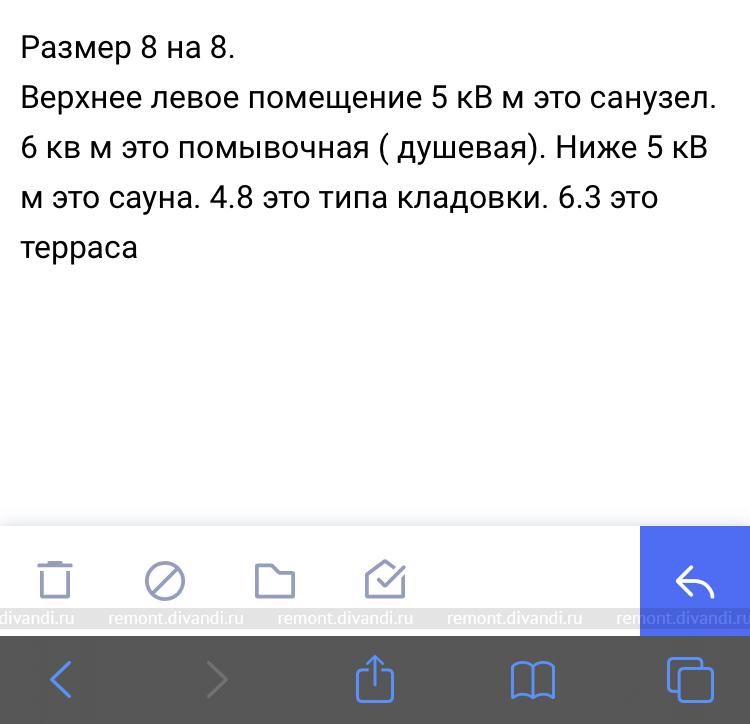Go back to the previous page
The width and height of the screenshot is (750, 724).
click(61, 680)
